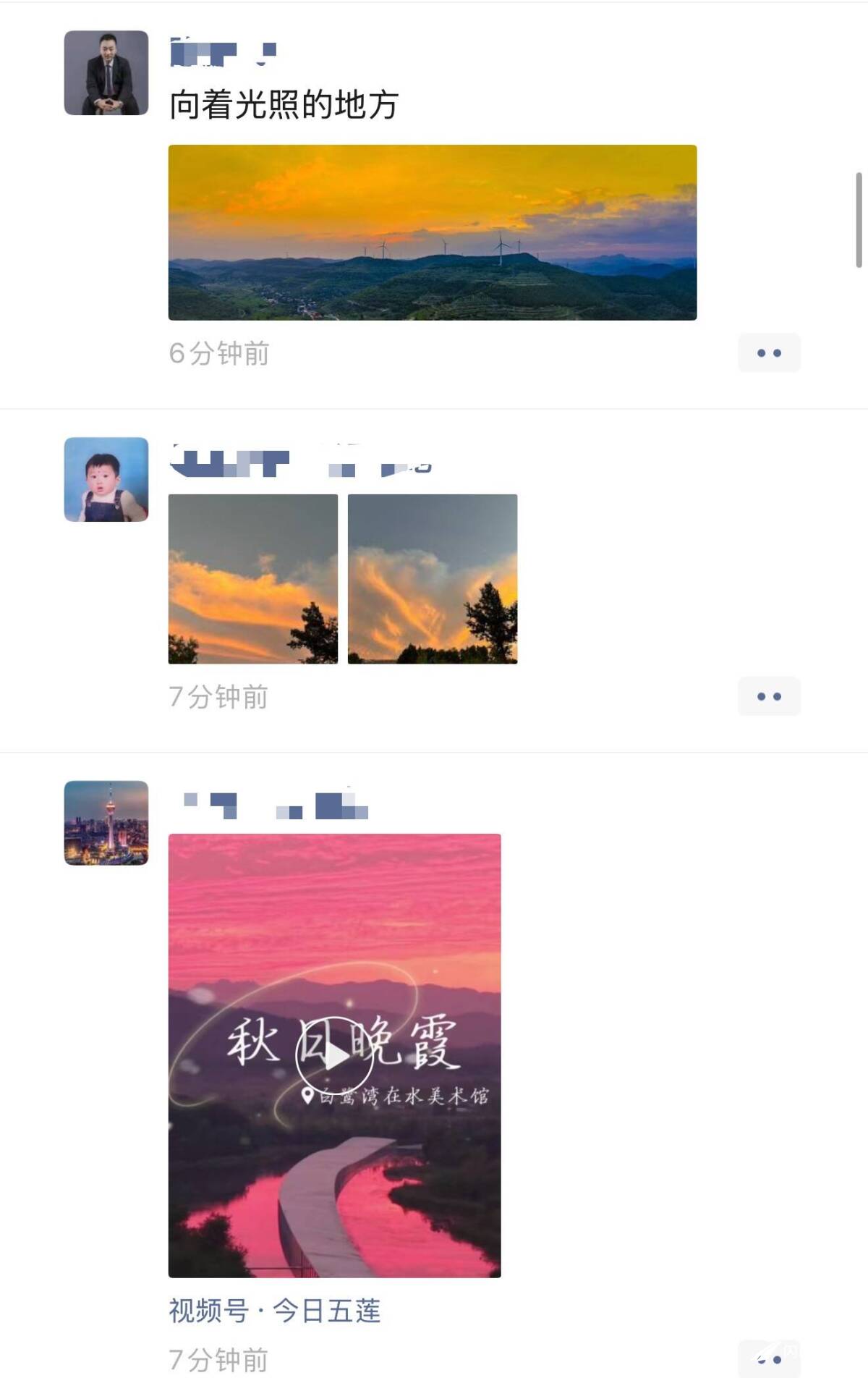Open the poster name above the video
This screenshot has width=868, height=1378.
point(275,806)
